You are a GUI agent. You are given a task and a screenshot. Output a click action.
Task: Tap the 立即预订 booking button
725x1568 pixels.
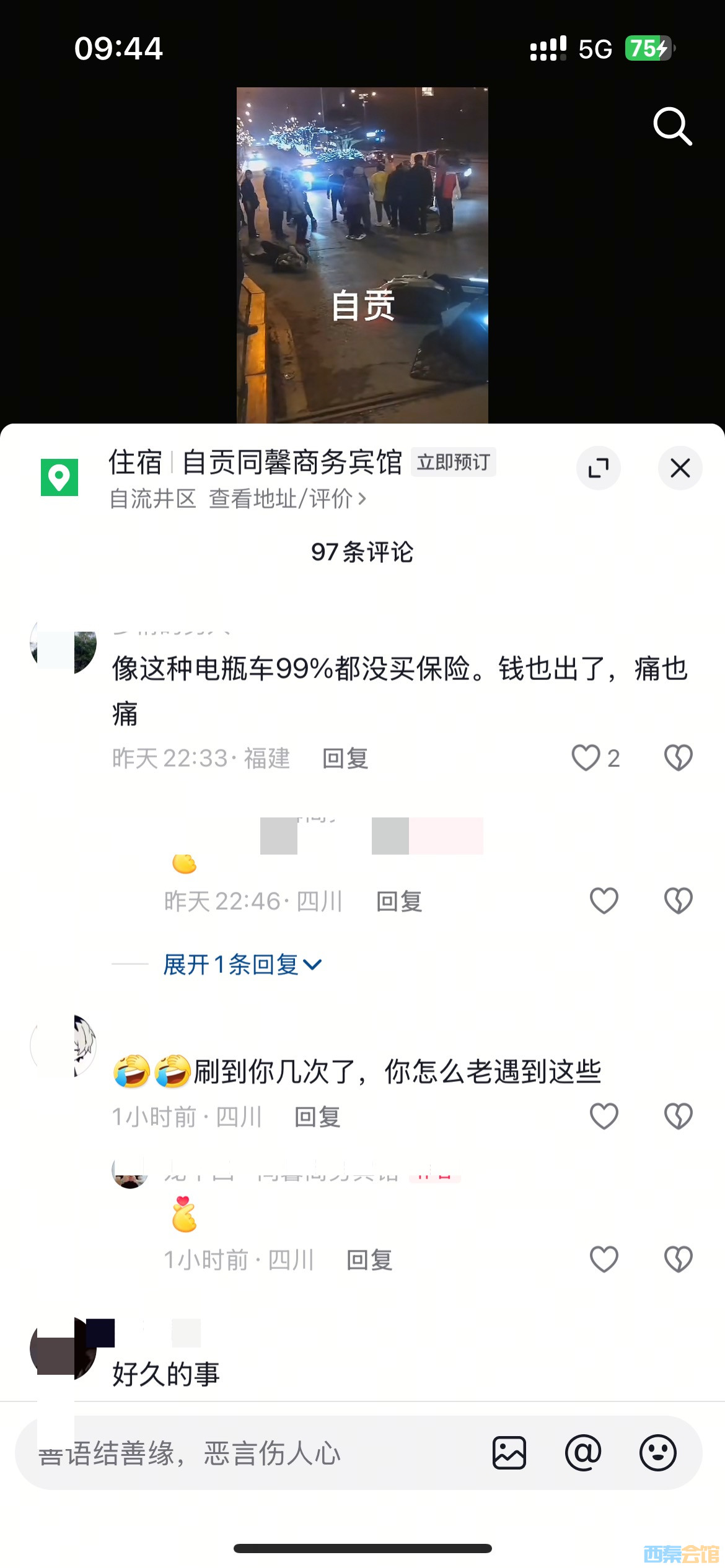pyautogui.click(x=453, y=462)
